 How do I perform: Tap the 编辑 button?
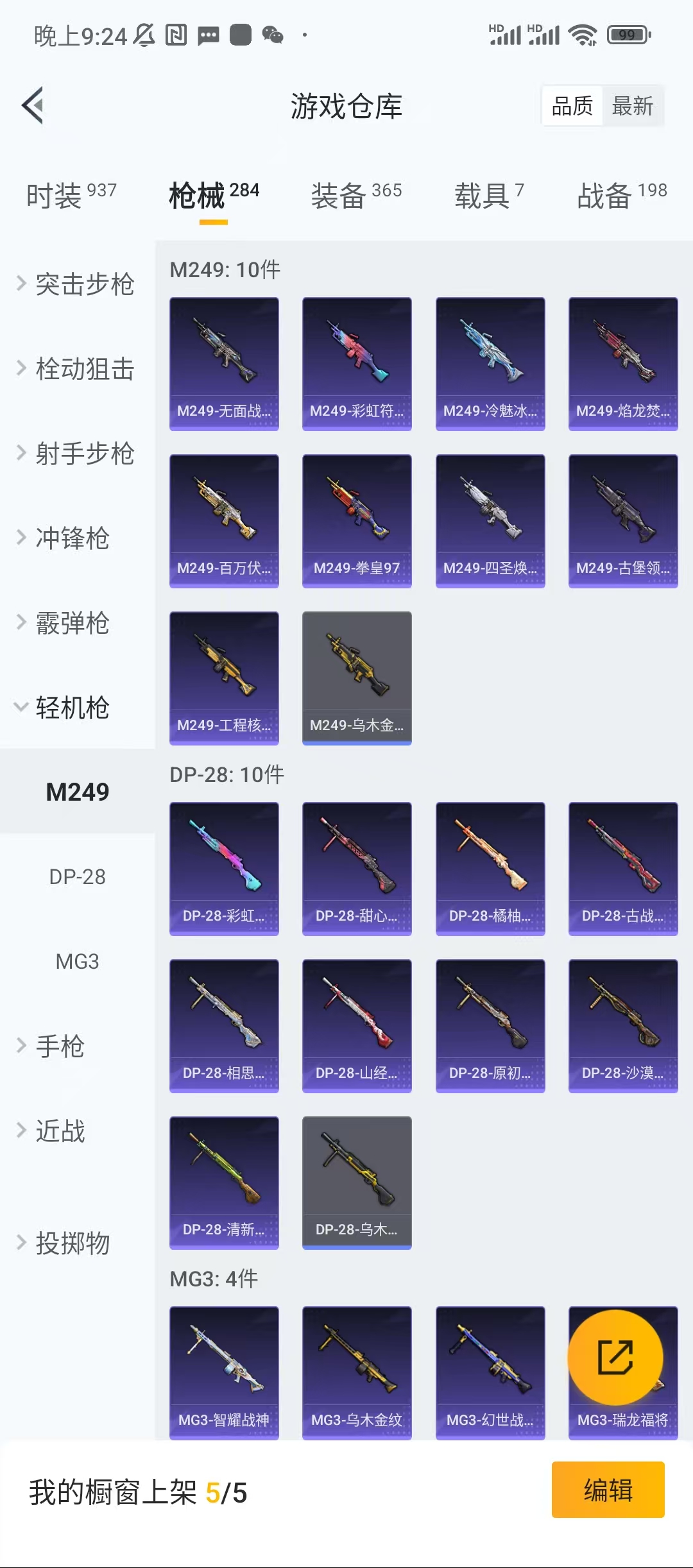[x=608, y=1489]
